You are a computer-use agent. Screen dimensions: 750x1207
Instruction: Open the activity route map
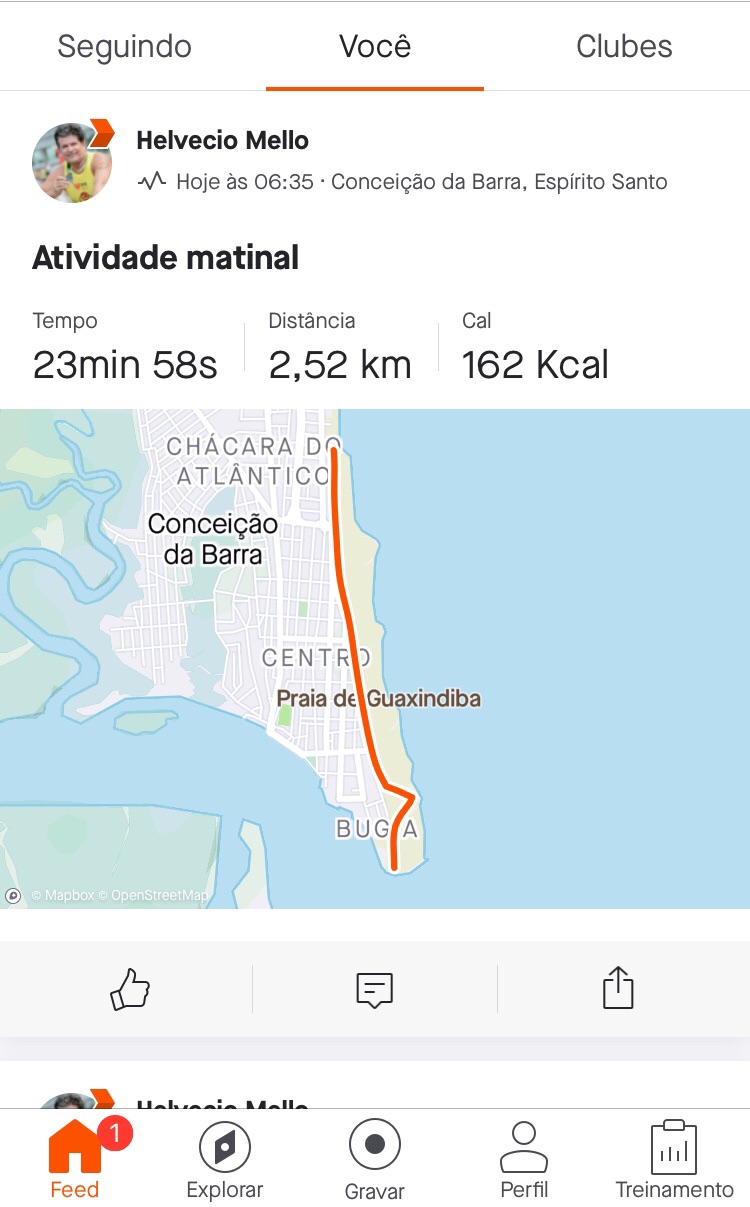point(375,659)
